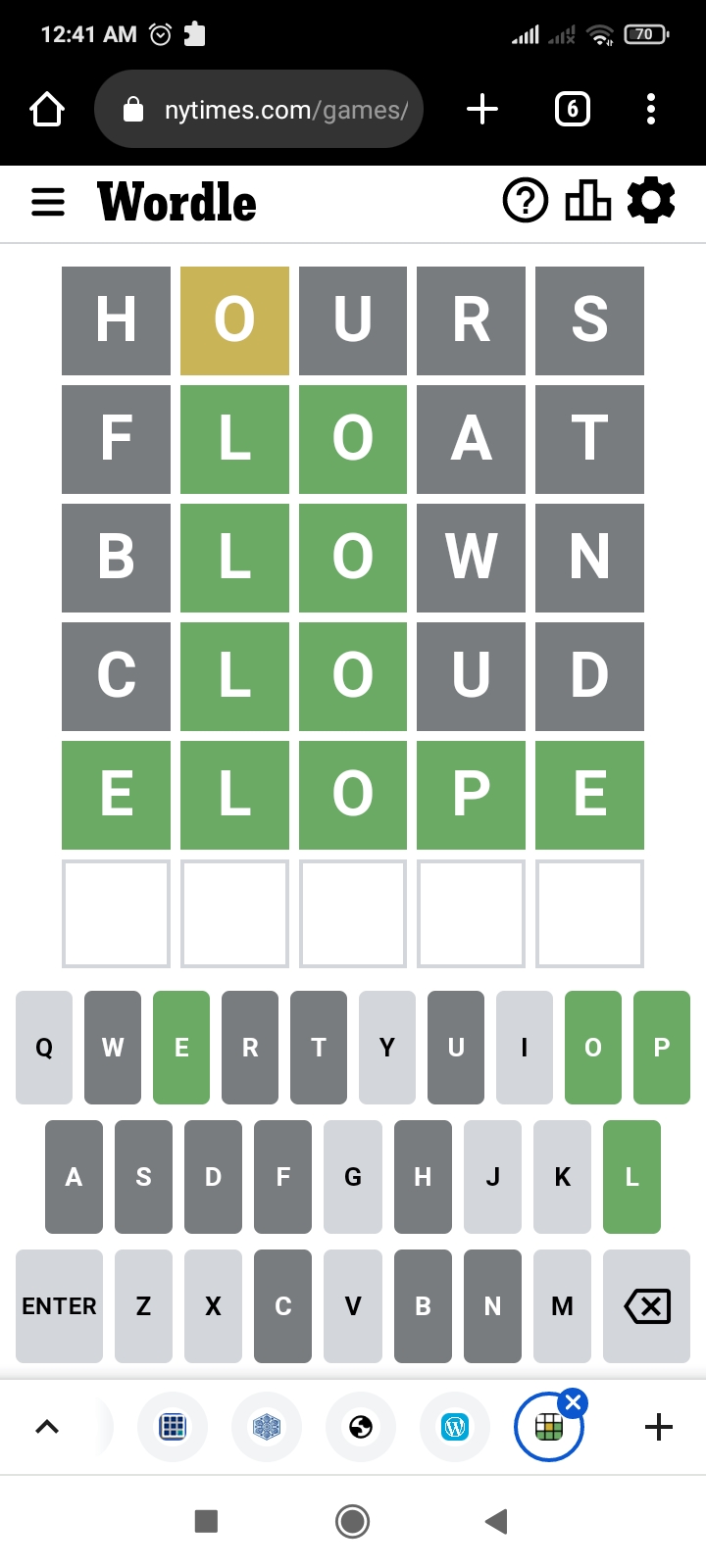Open the browser overflow menu
The width and height of the screenshot is (706, 1568).
click(651, 109)
